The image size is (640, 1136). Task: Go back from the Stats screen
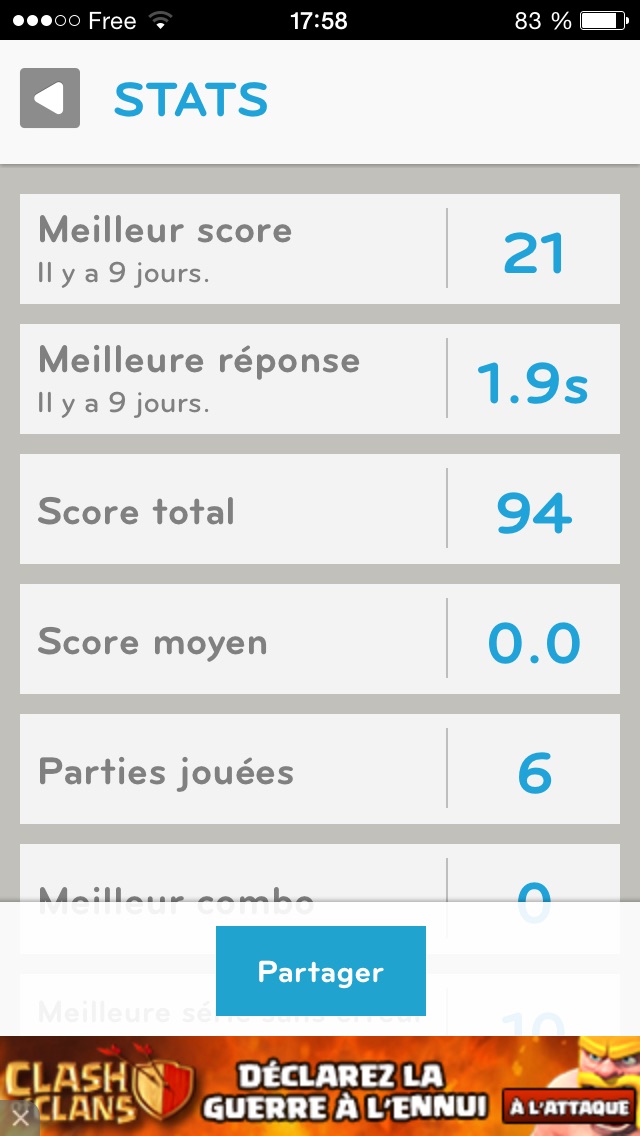(x=49, y=98)
